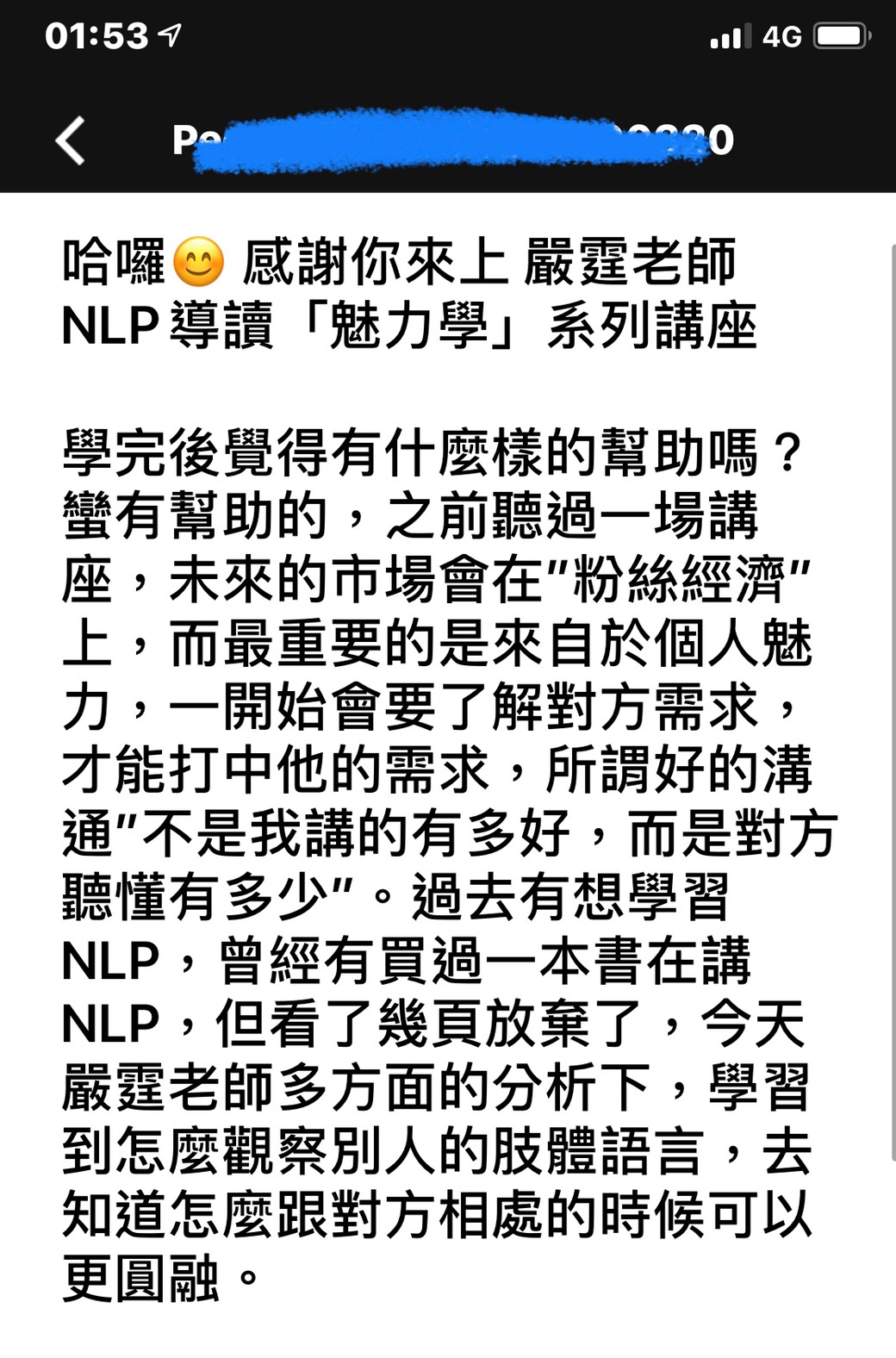Go back using the header arrow
Image resolution: width=896 pixels, height=1358 pixels.
pyautogui.click(x=71, y=140)
